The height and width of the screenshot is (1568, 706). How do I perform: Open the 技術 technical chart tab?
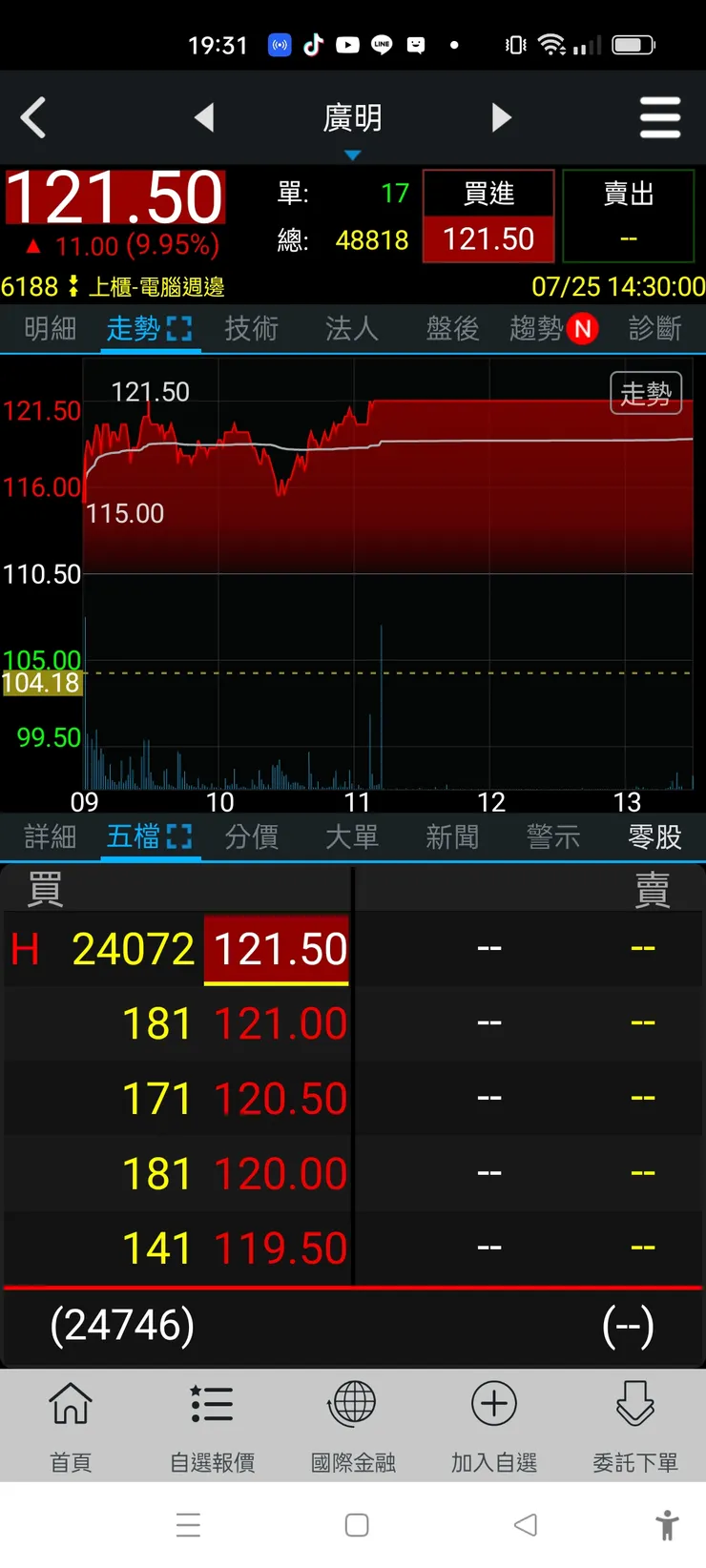[x=251, y=329]
